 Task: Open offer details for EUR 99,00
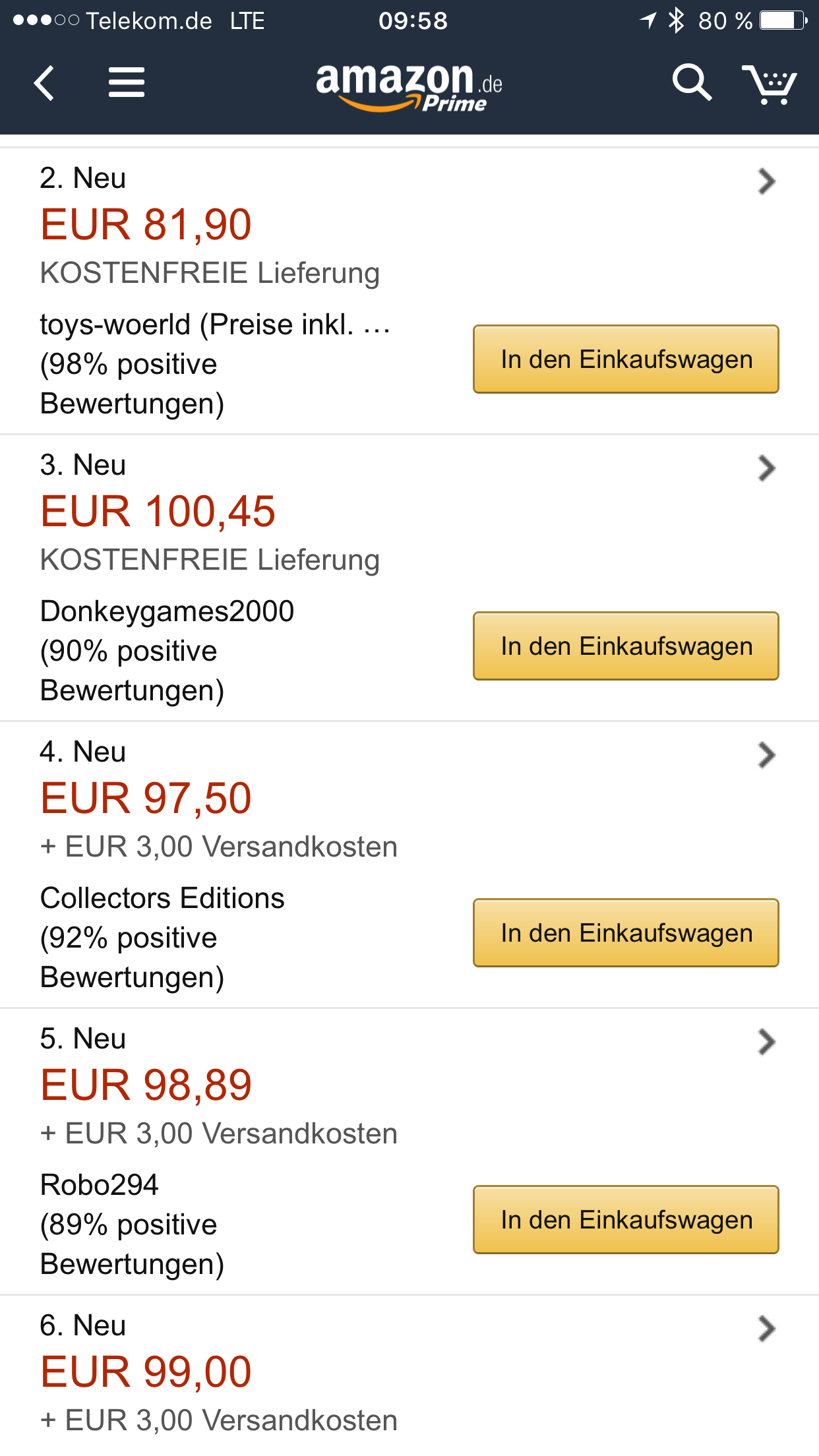pyautogui.click(x=766, y=1329)
